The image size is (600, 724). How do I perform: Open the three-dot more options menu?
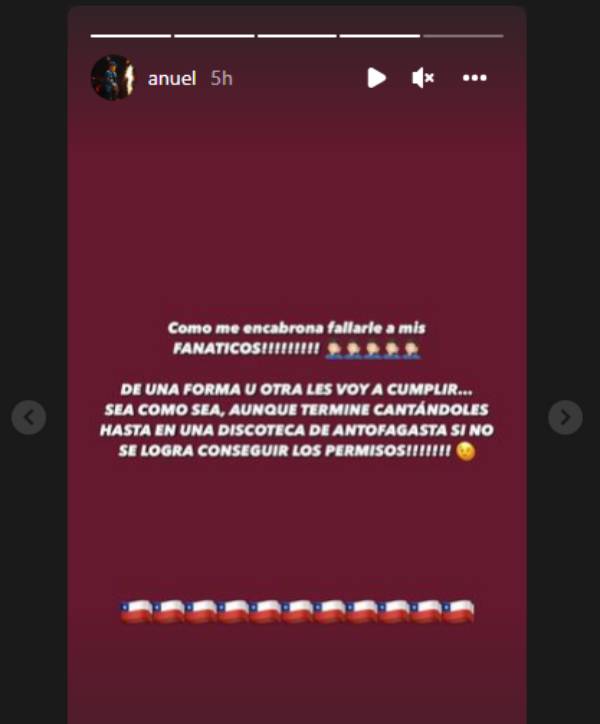[475, 78]
